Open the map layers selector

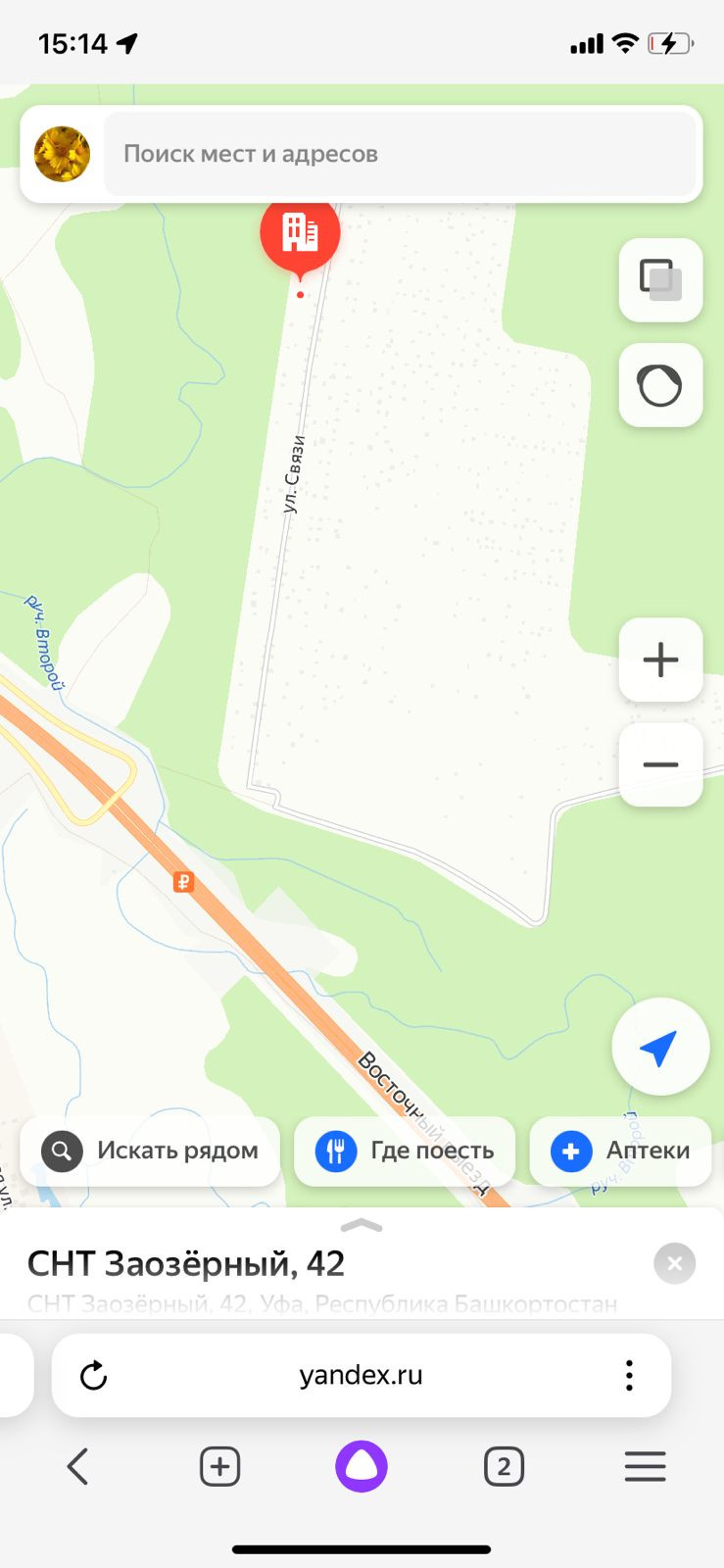pos(660,280)
